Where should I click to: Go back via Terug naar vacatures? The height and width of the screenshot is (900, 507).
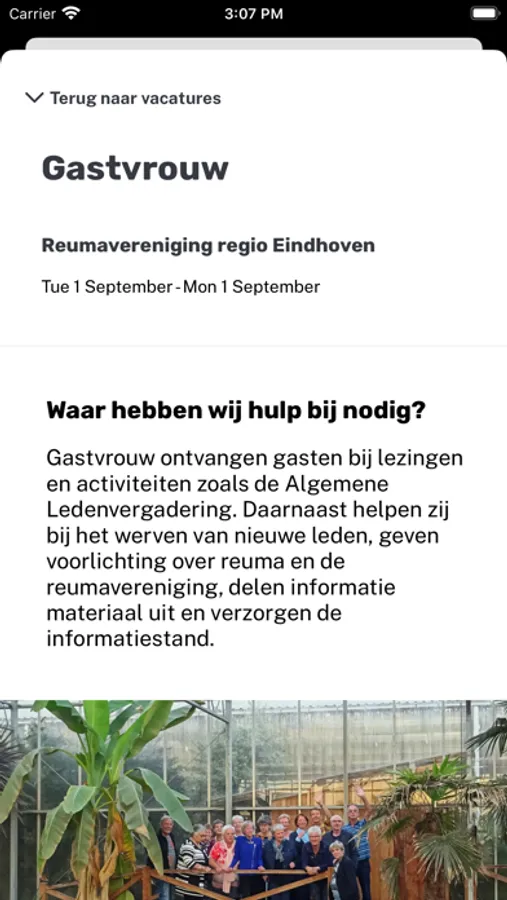coord(123,98)
